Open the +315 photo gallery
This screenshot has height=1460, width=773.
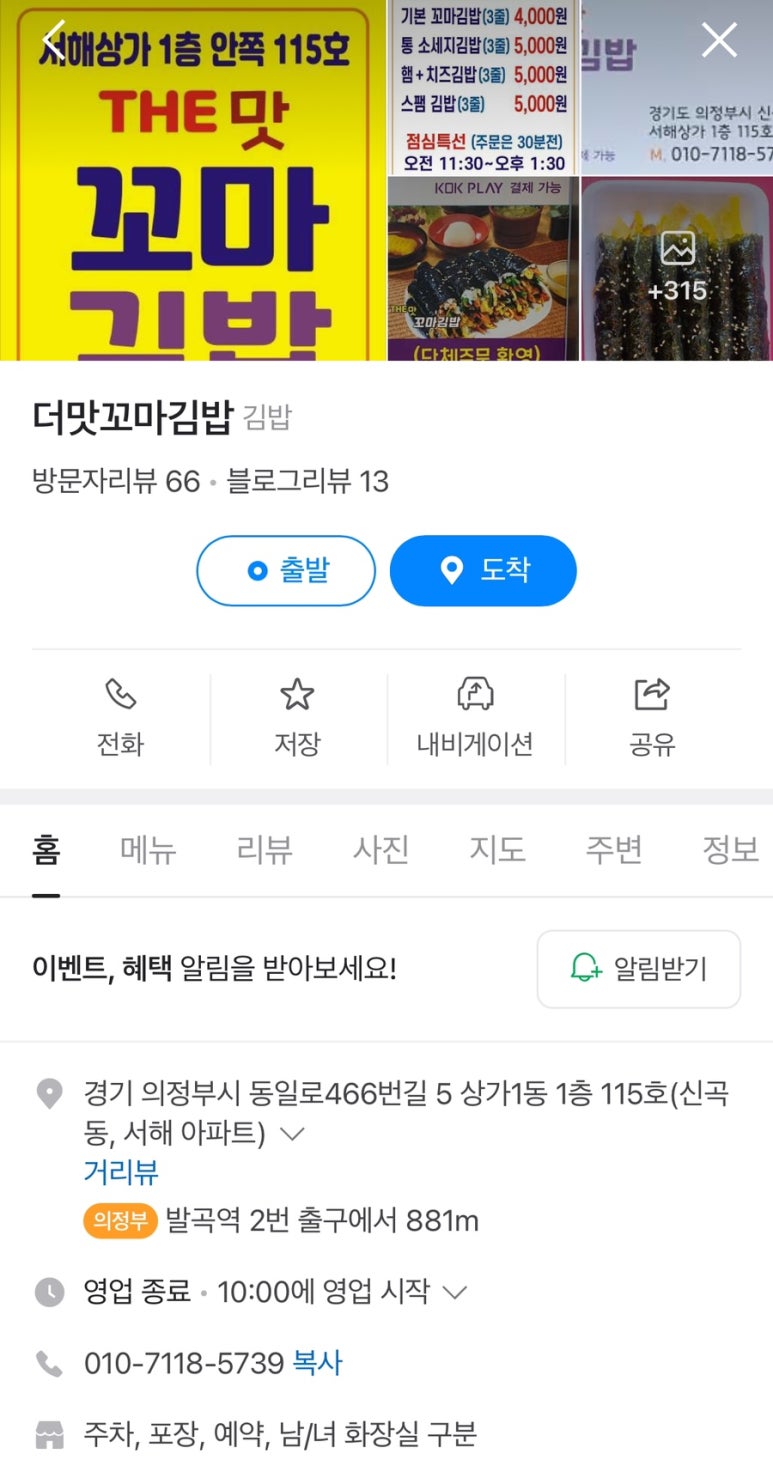[x=677, y=268]
